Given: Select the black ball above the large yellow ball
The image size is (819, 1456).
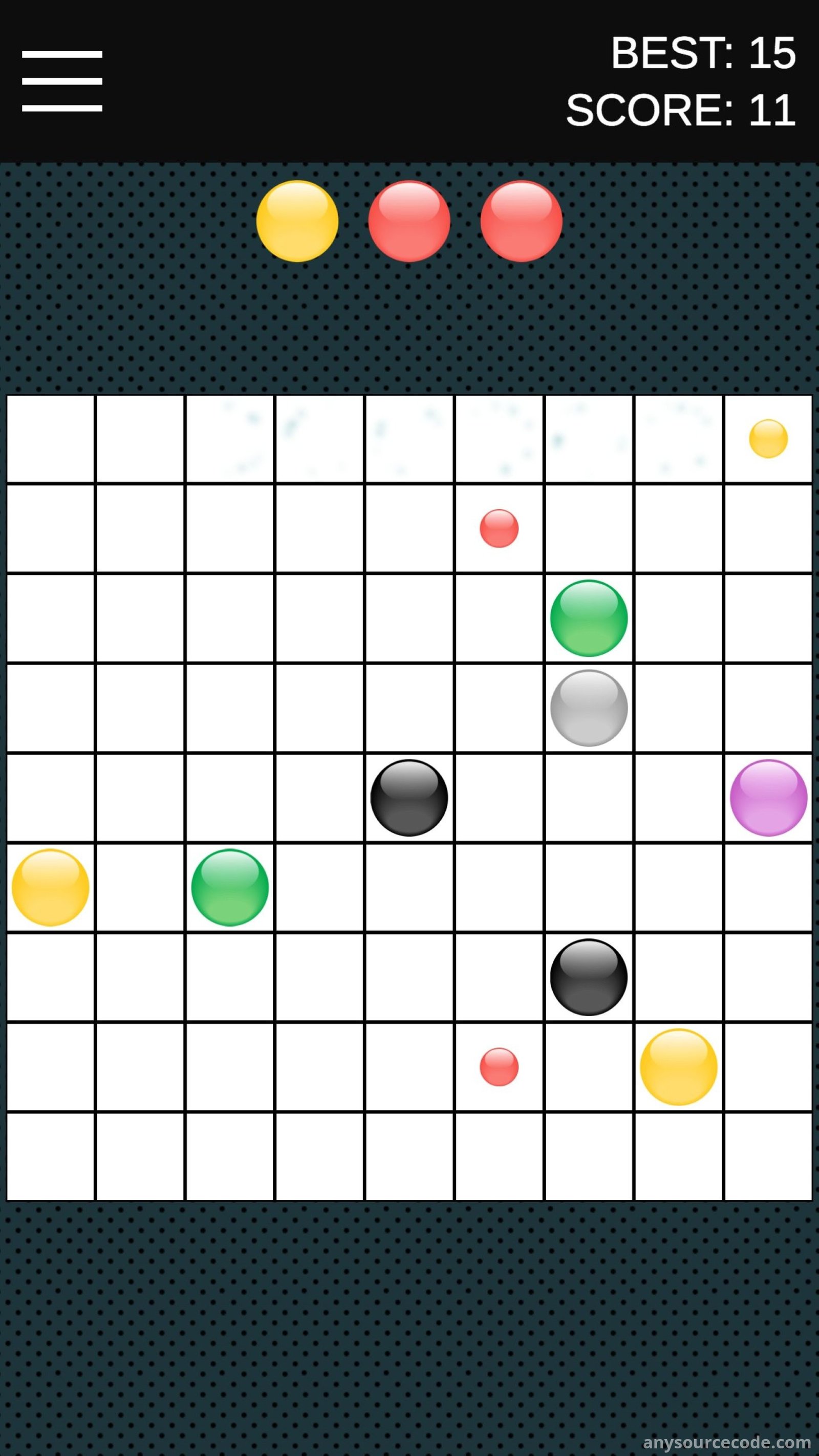Looking at the screenshot, I should pos(588,977).
